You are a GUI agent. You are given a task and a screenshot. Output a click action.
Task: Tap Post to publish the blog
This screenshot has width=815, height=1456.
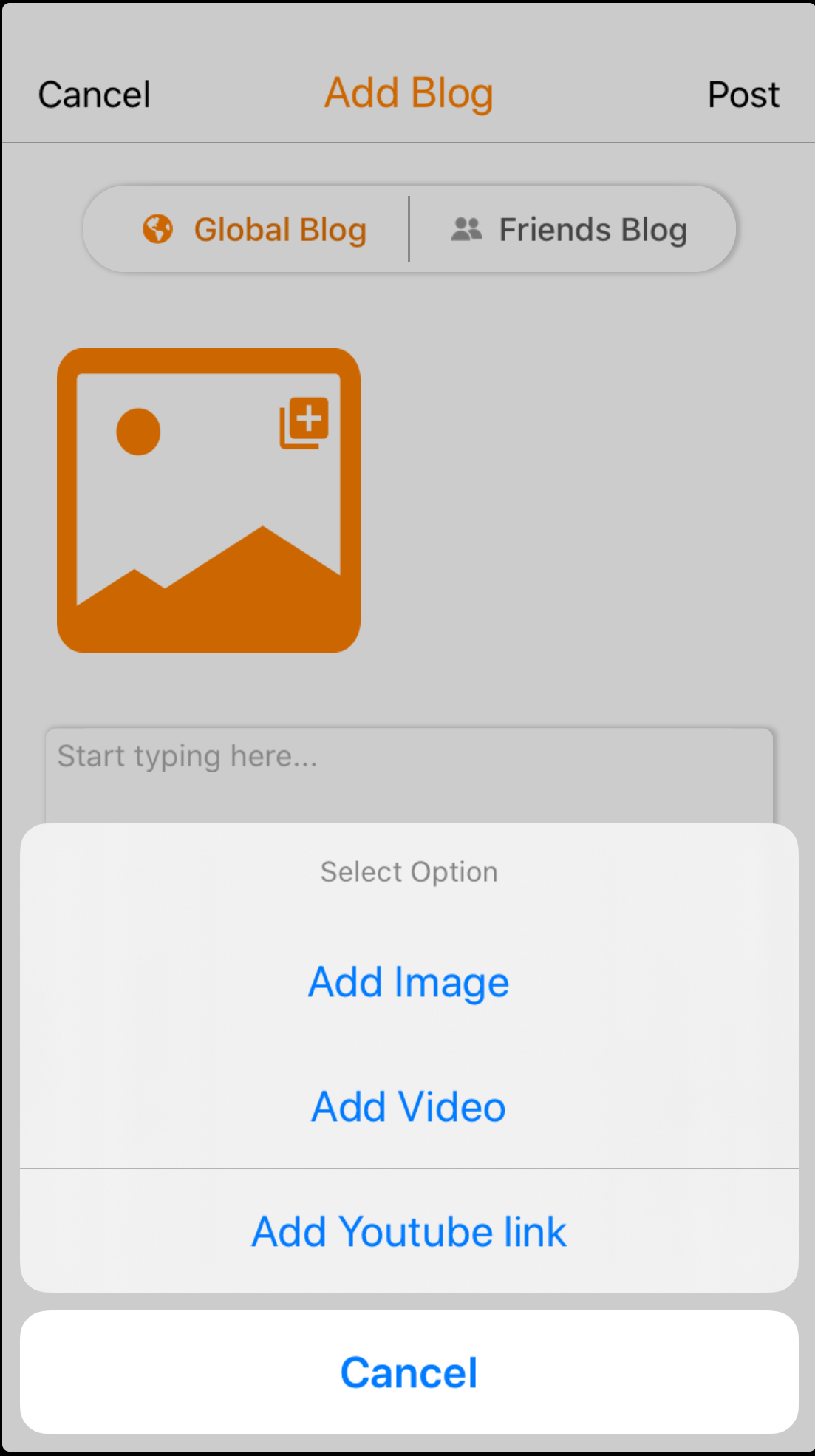coord(743,95)
